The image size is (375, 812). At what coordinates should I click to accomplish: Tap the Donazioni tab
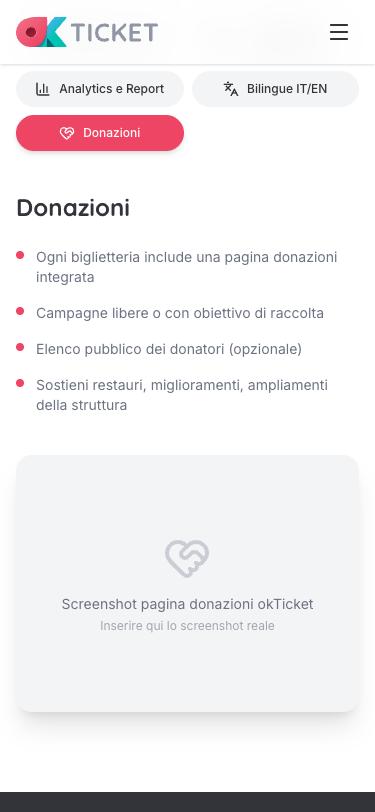pyautogui.click(x=100, y=133)
